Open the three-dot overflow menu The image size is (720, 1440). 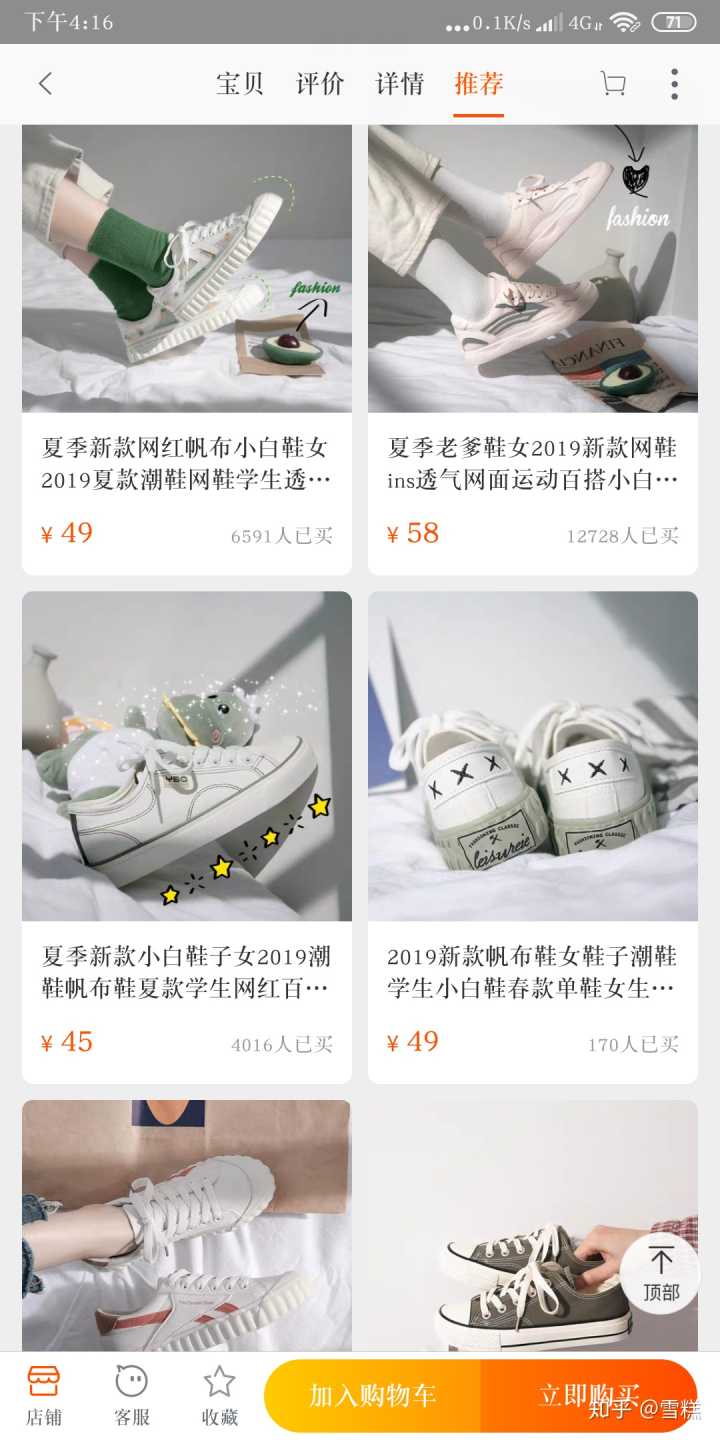(674, 84)
